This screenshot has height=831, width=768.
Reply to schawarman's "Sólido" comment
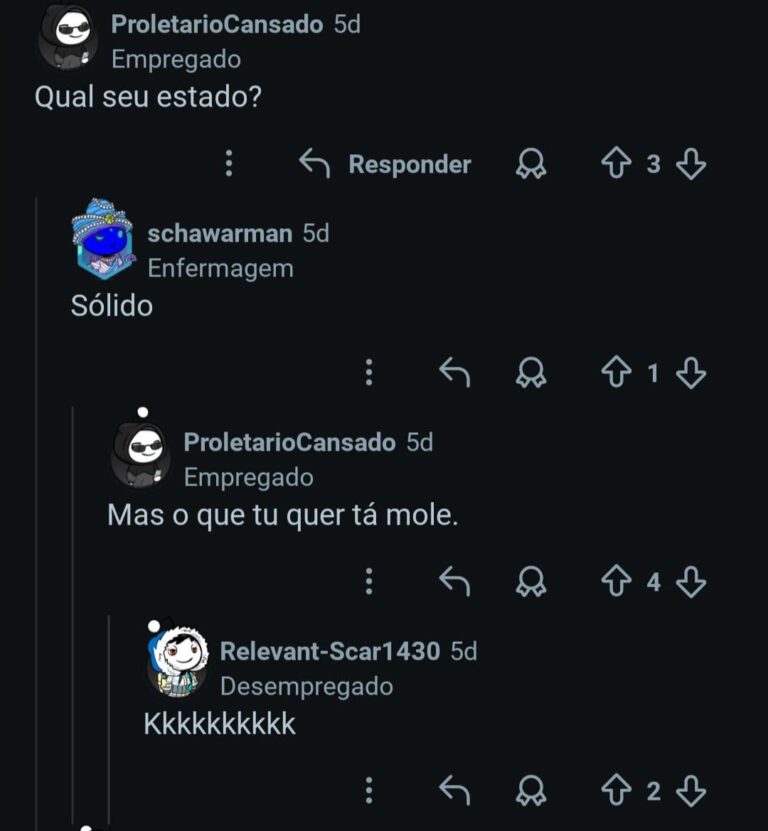455,373
